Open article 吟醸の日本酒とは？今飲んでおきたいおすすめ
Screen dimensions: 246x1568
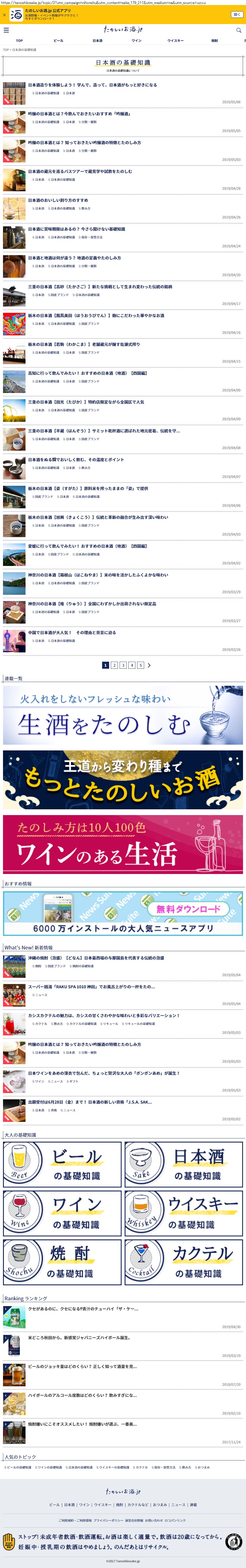(79, 114)
